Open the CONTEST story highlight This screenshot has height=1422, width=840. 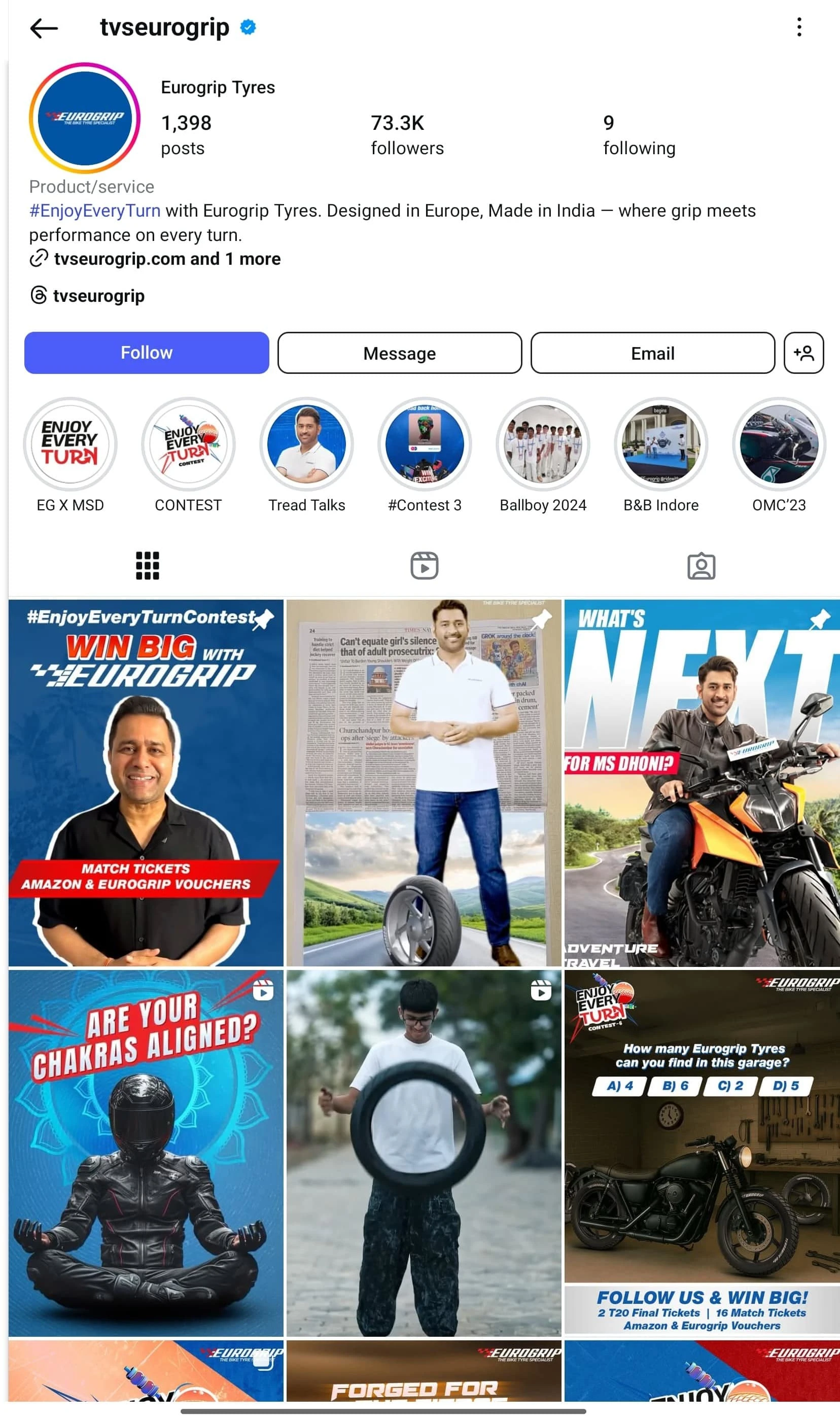[x=188, y=444]
